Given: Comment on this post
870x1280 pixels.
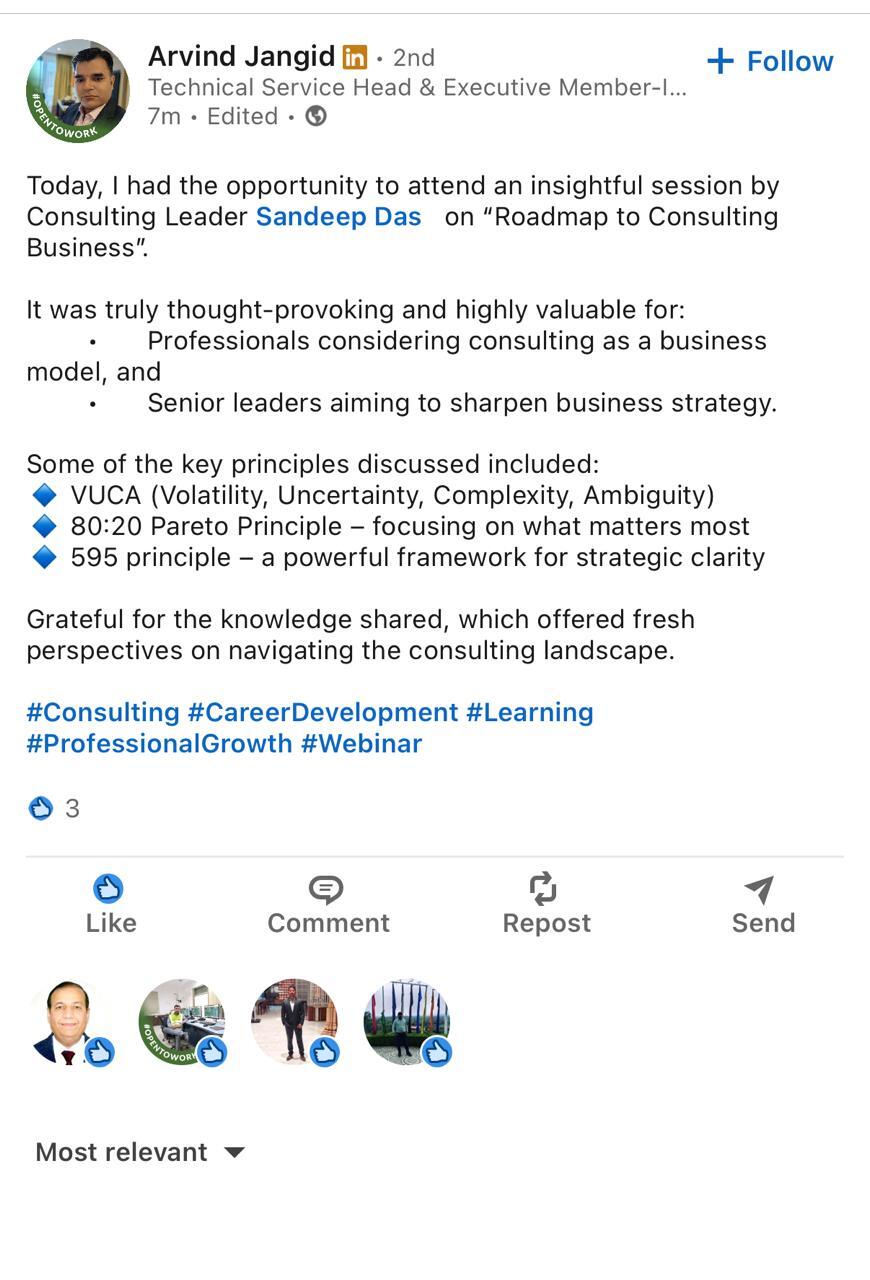Looking at the screenshot, I should (x=327, y=903).
